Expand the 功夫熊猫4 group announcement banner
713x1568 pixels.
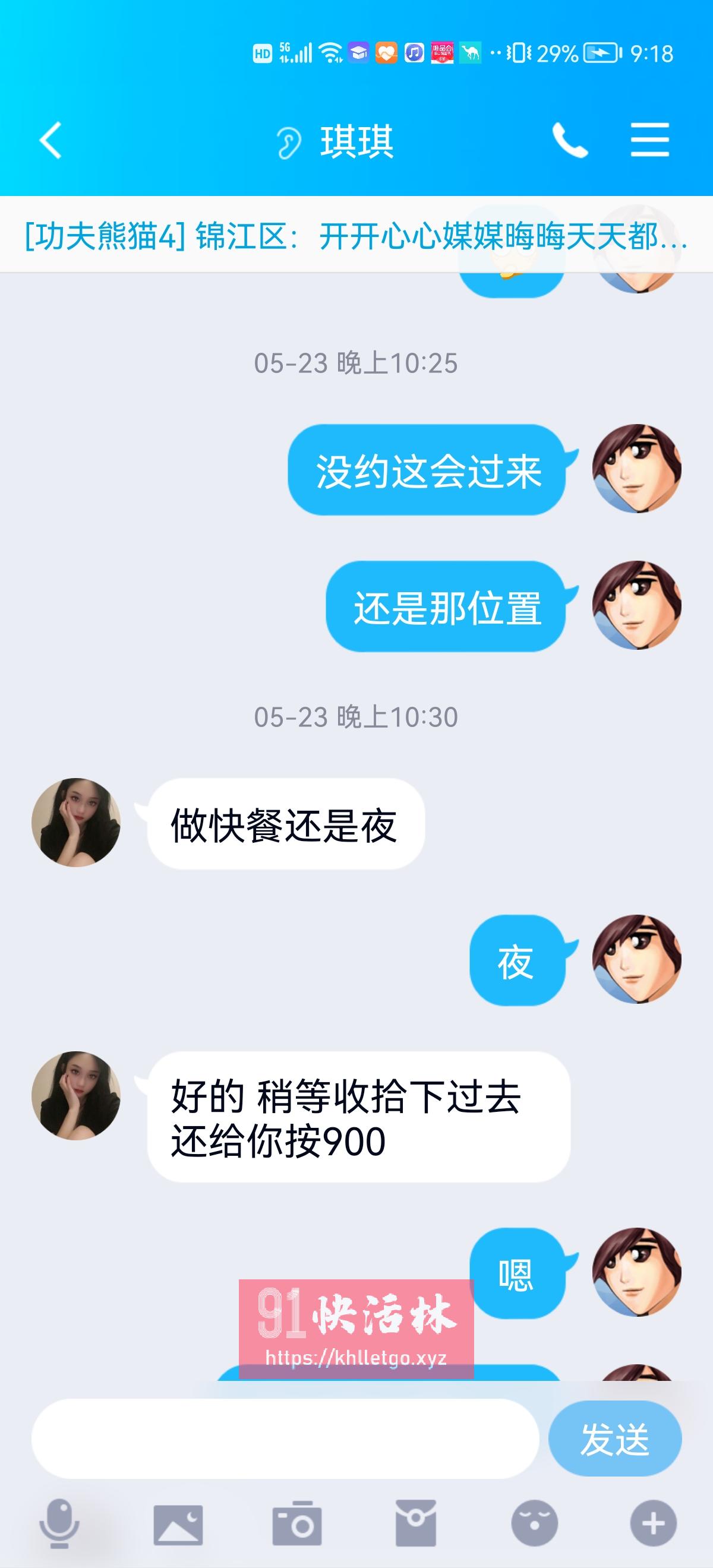tap(356, 238)
